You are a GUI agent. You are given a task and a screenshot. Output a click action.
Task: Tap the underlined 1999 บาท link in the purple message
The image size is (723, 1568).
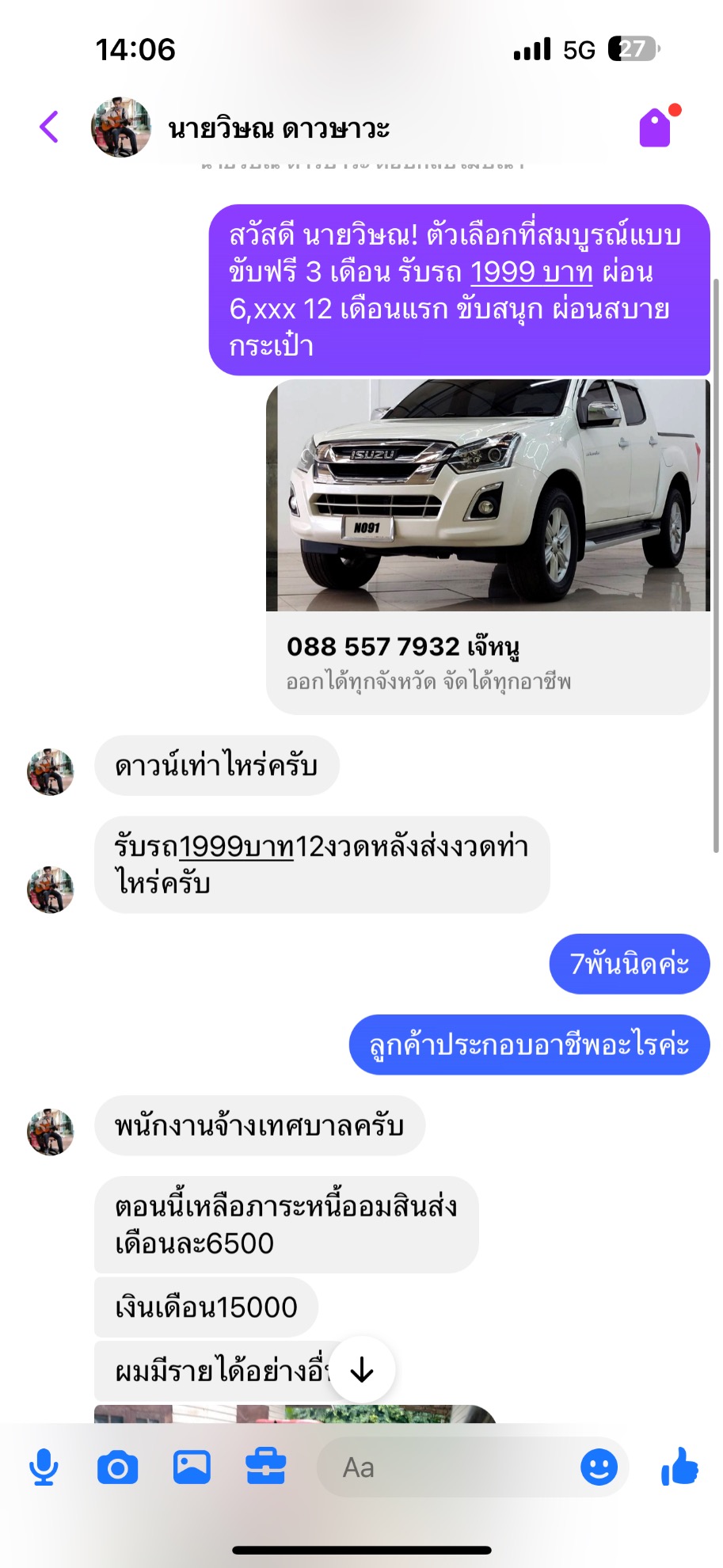coord(531,272)
